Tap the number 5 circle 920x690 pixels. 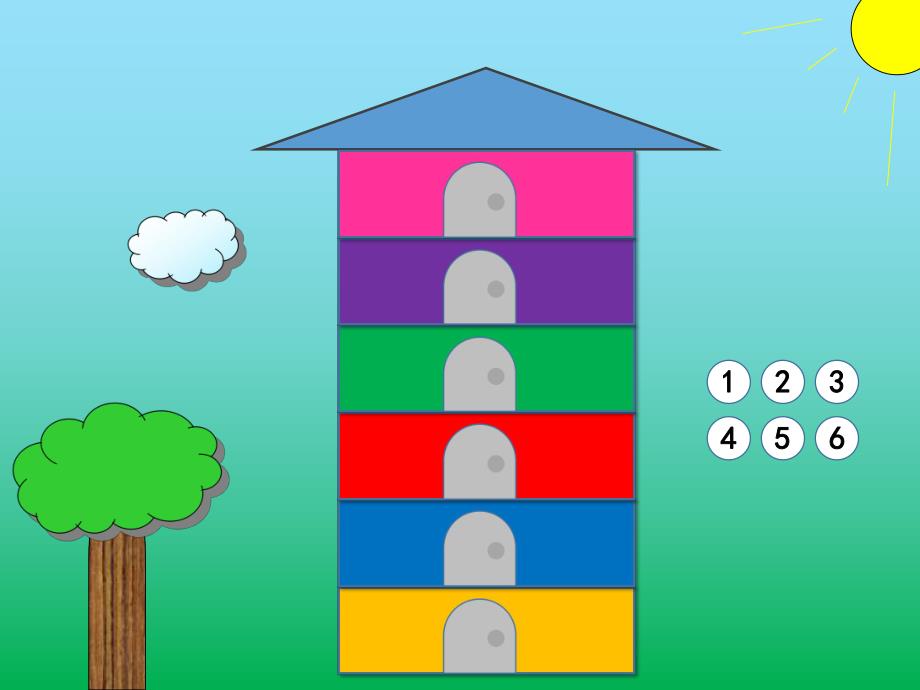click(782, 438)
